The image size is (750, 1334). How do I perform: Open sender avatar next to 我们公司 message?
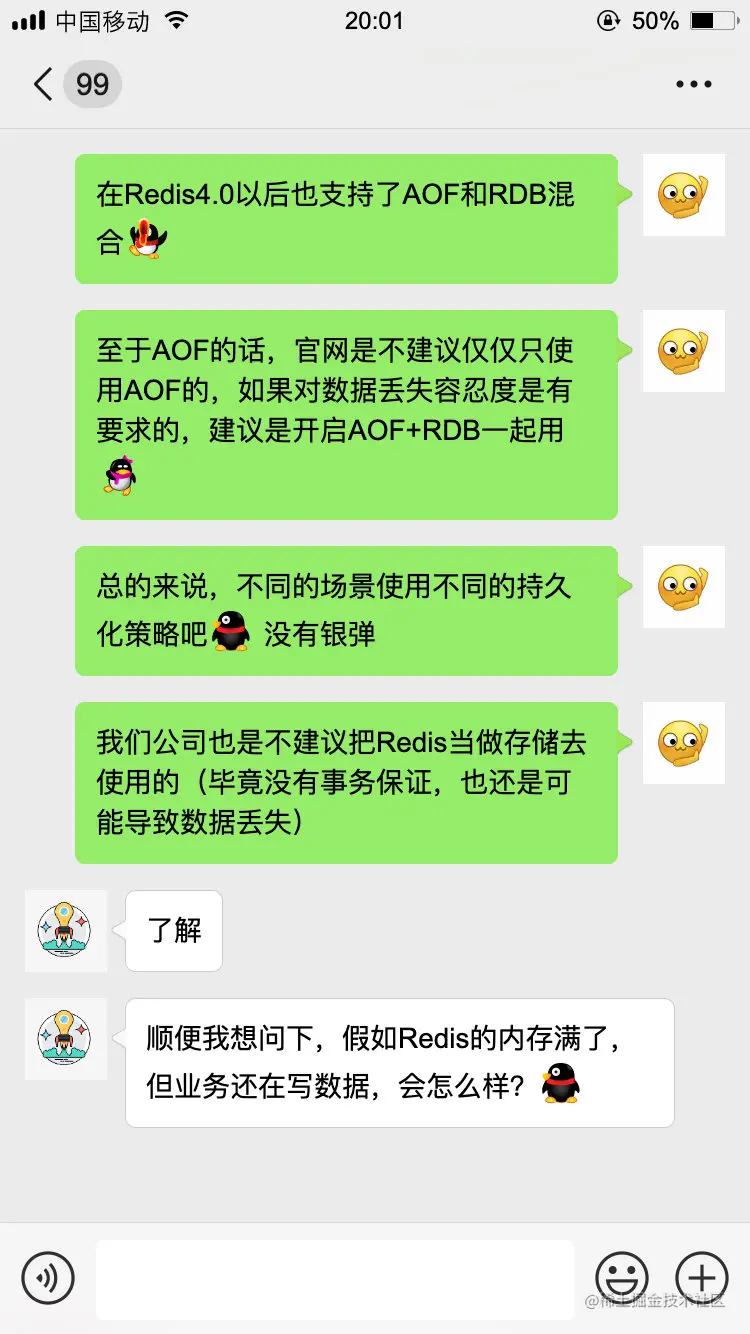683,743
